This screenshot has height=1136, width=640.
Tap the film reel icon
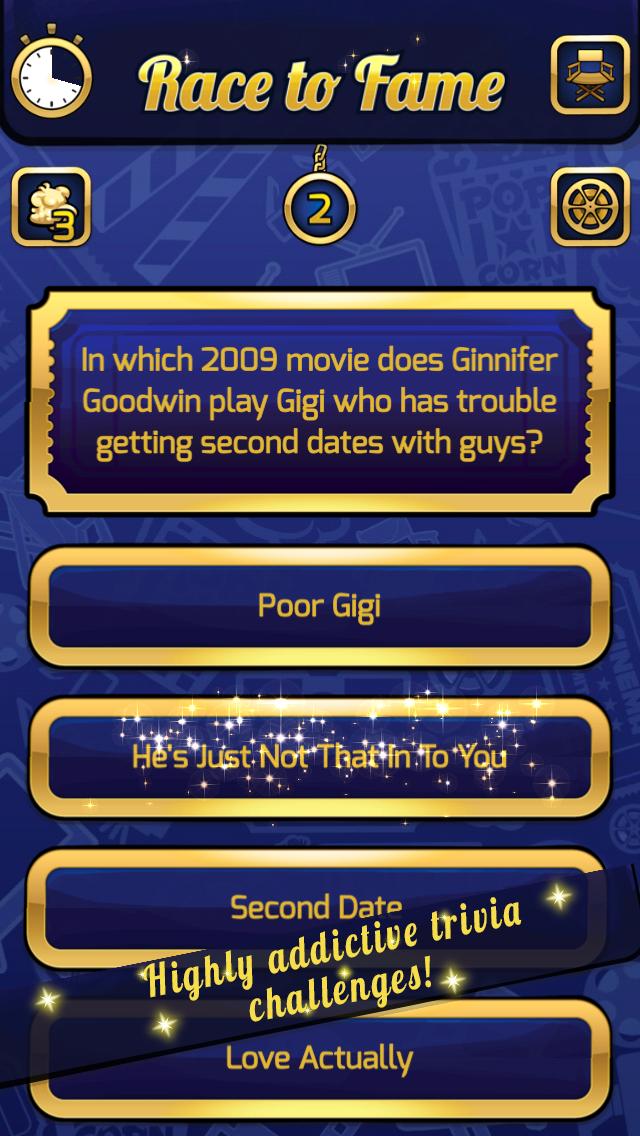tap(589, 207)
